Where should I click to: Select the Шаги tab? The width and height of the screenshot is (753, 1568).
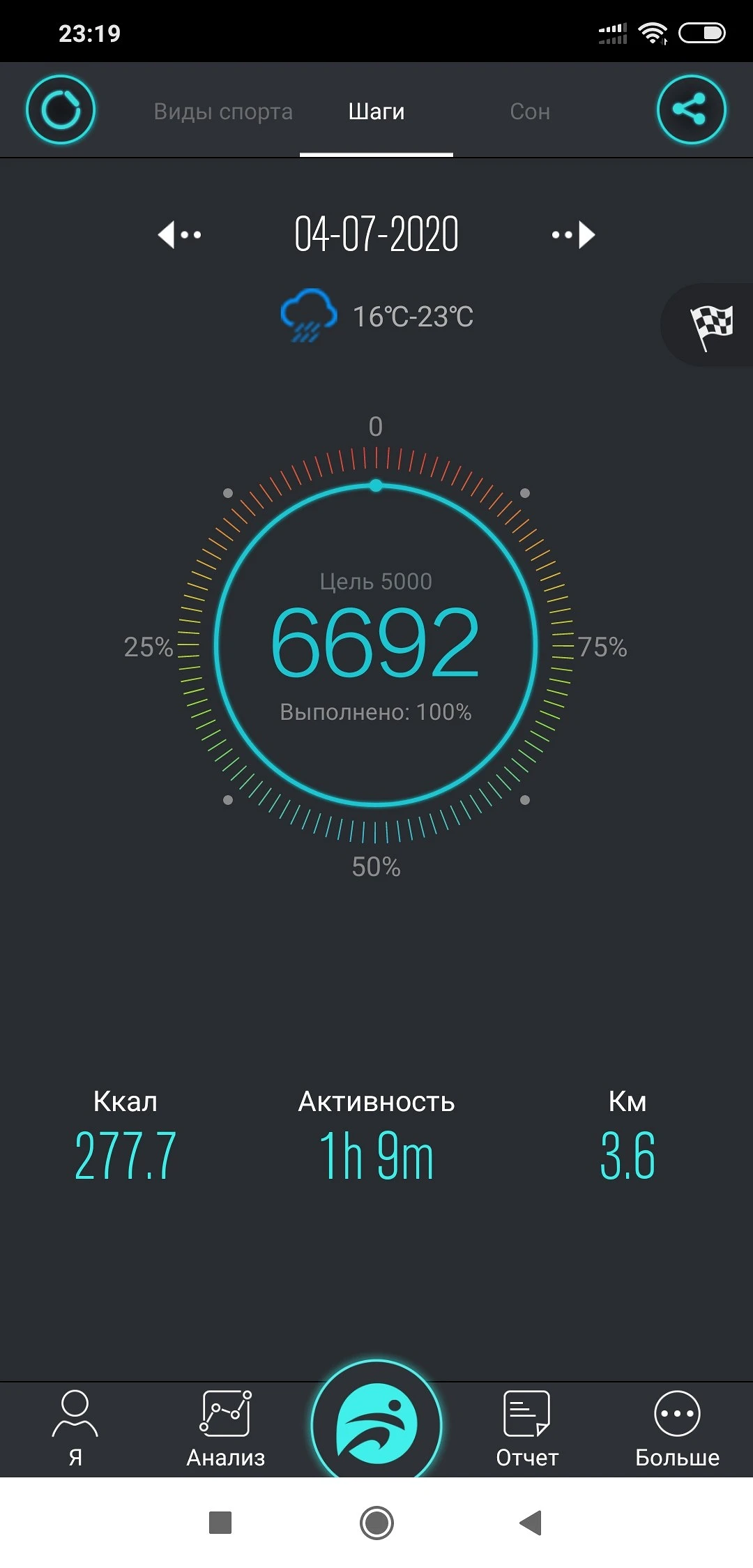376,112
